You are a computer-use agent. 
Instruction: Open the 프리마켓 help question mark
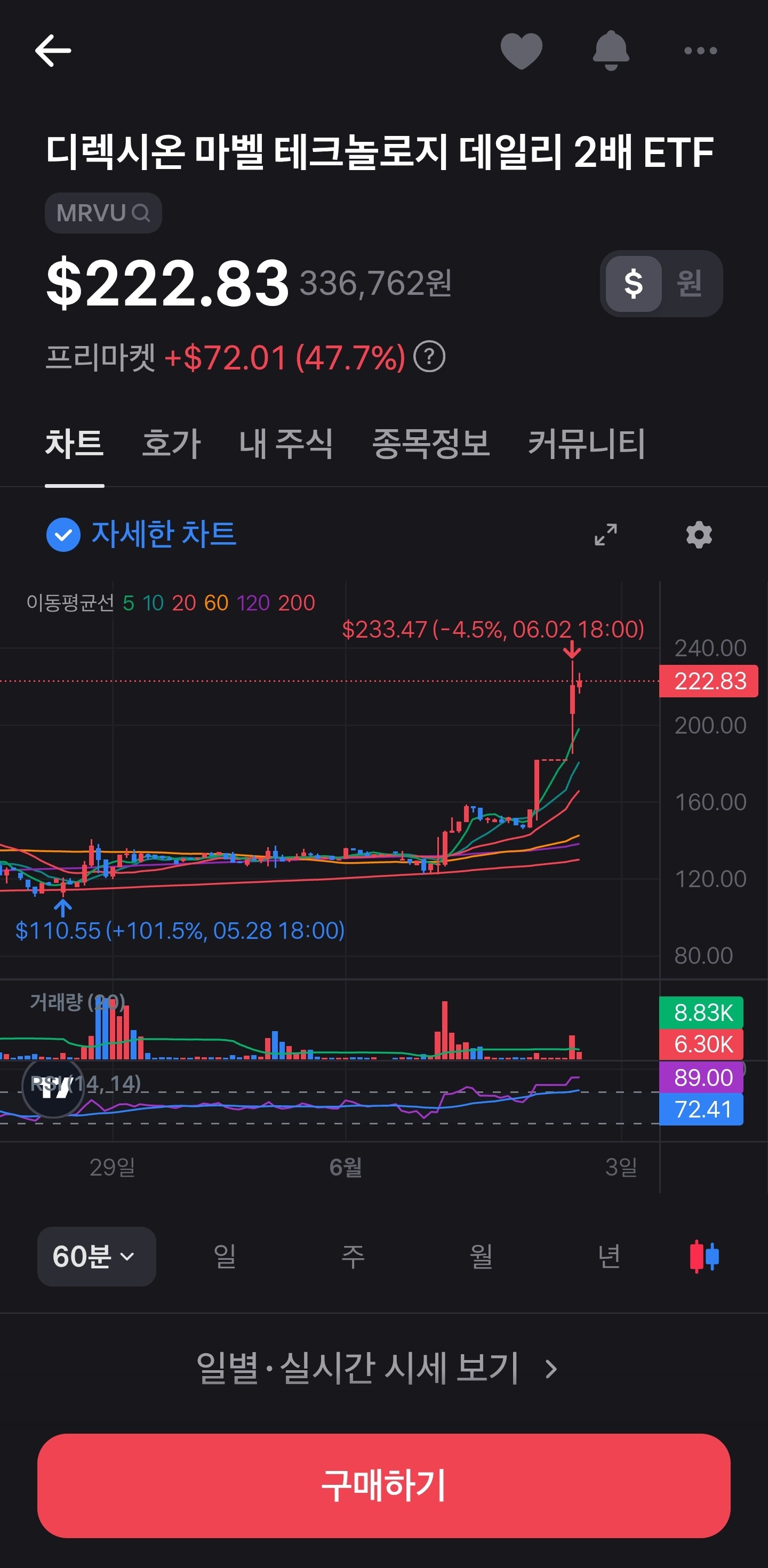point(429,357)
